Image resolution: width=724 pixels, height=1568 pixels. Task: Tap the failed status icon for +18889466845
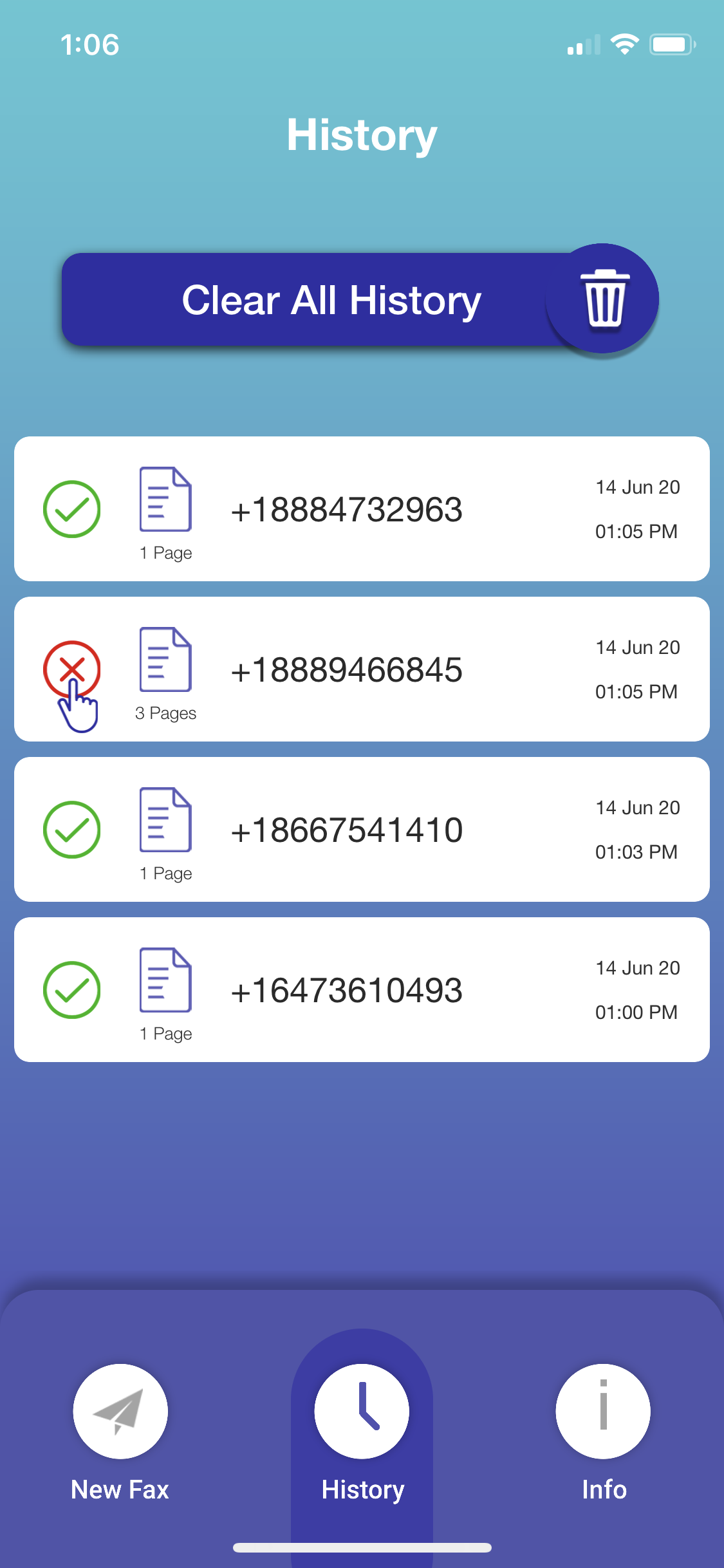click(71, 669)
